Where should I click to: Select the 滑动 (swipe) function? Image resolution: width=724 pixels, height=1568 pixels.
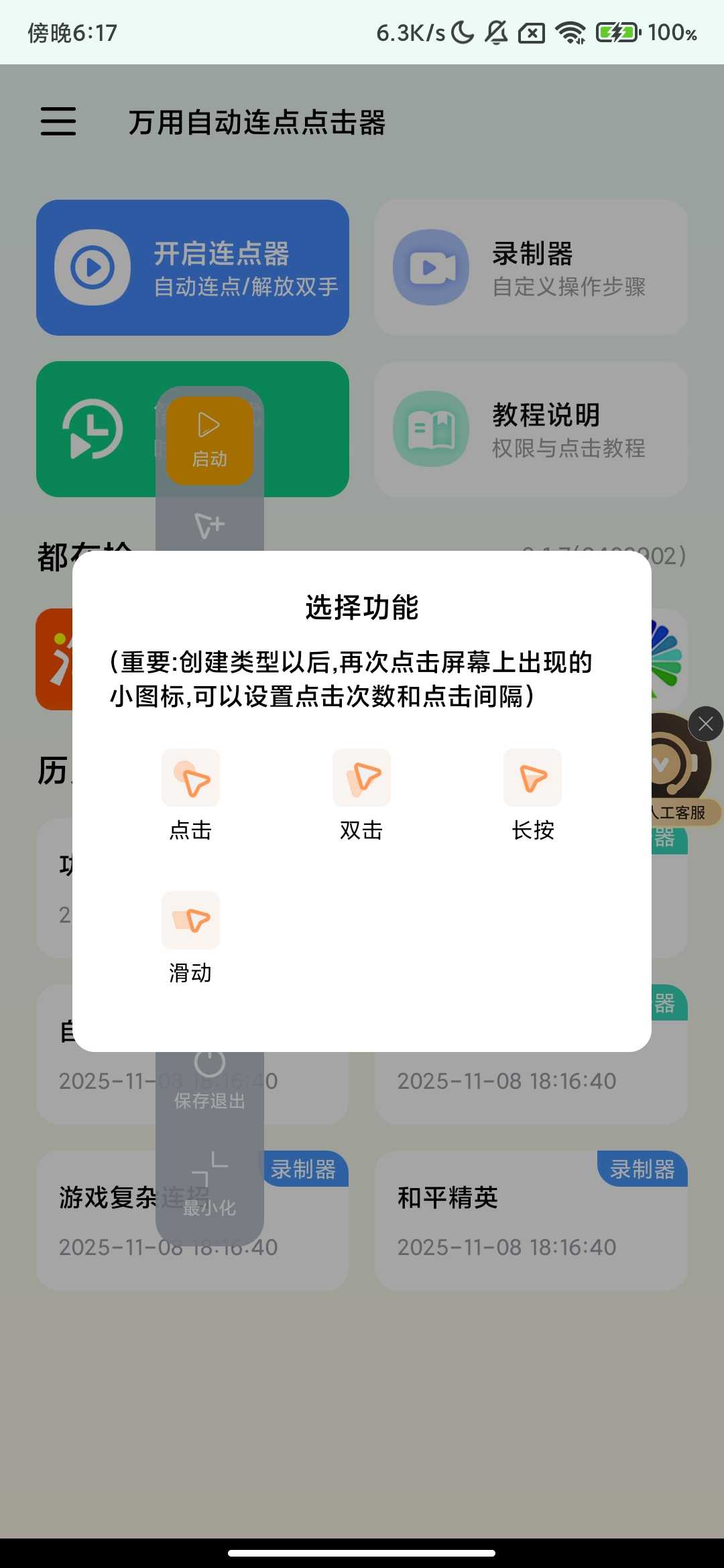click(190, 936)
